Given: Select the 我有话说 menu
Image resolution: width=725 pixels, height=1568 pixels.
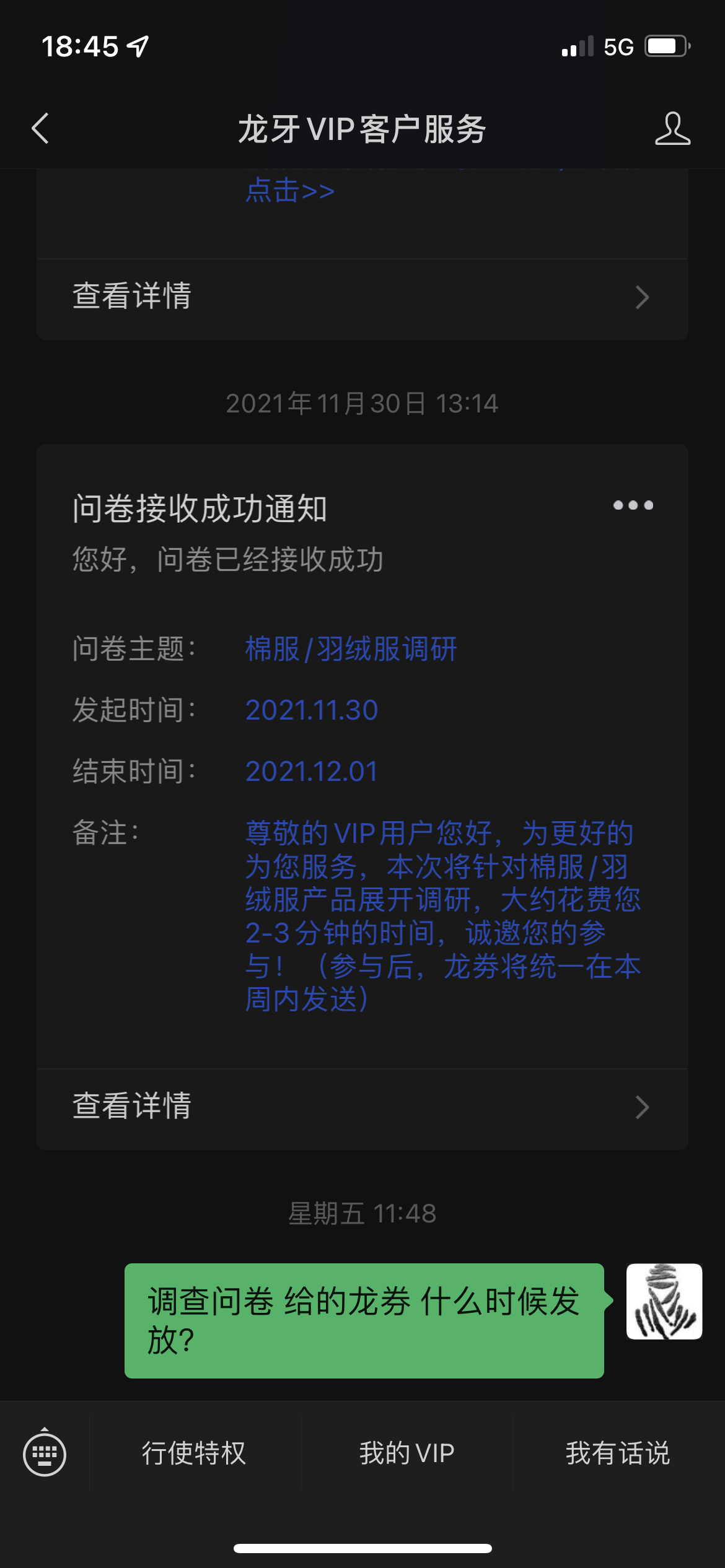Looking at the screenshot, I should click(618, 1453).
